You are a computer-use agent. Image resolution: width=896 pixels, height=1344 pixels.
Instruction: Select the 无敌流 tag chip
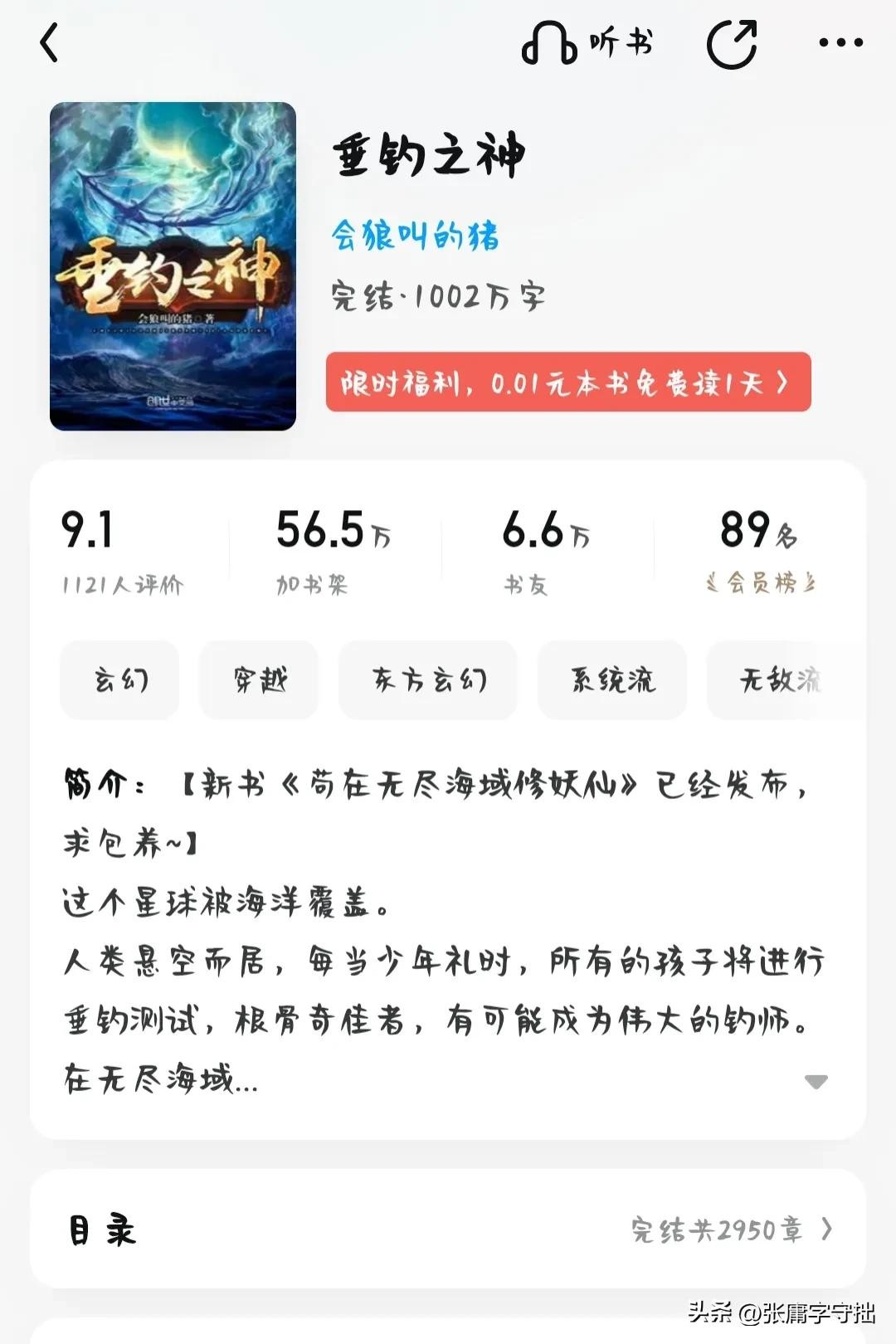tap(780, 680)
